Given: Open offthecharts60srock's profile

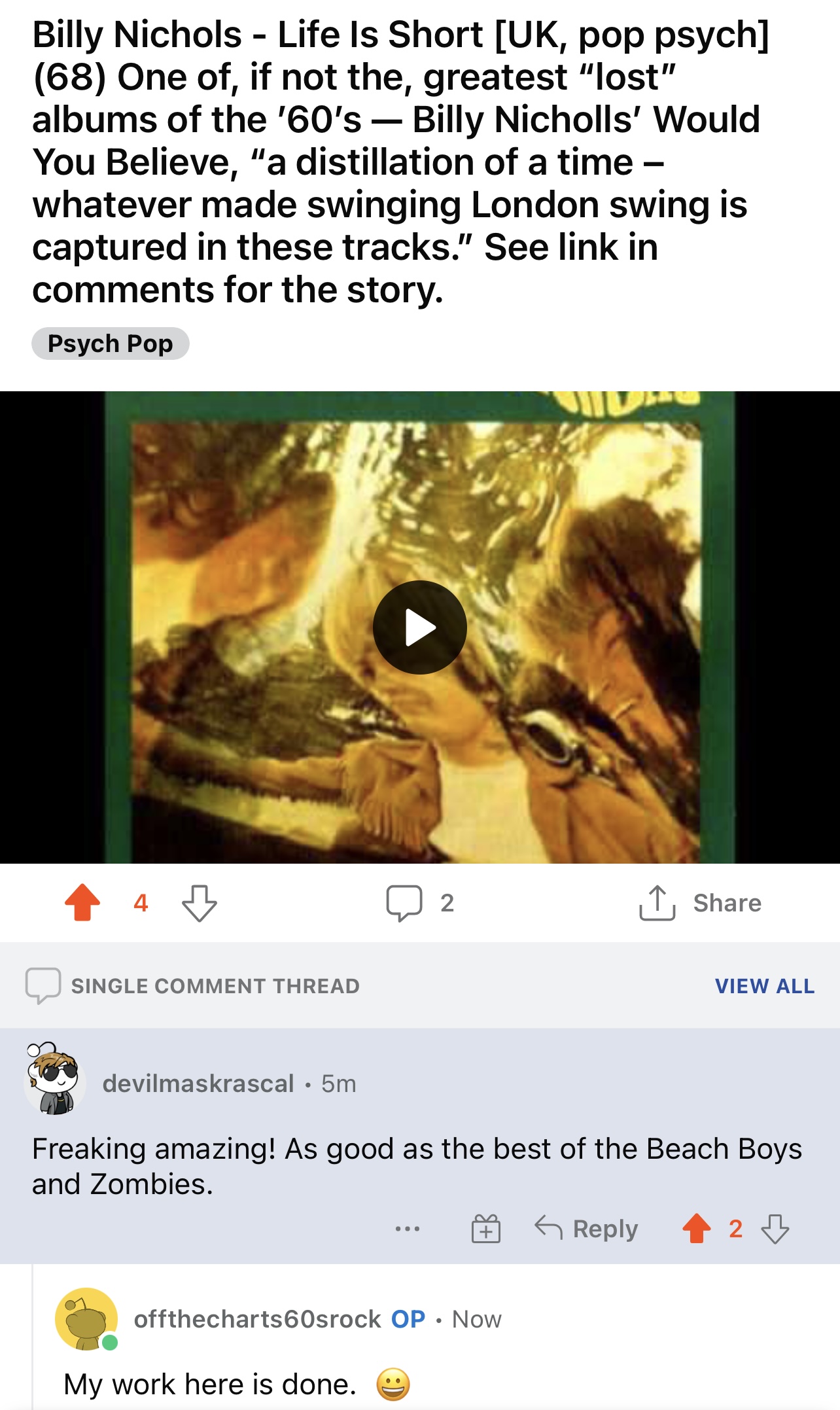Looking at the screenshot, I should pos(257,1319).
